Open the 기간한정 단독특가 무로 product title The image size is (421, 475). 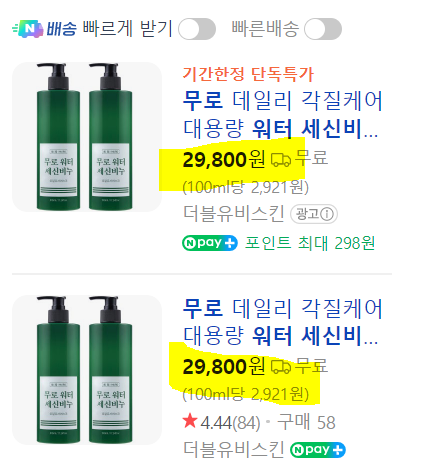pos(283,114)
